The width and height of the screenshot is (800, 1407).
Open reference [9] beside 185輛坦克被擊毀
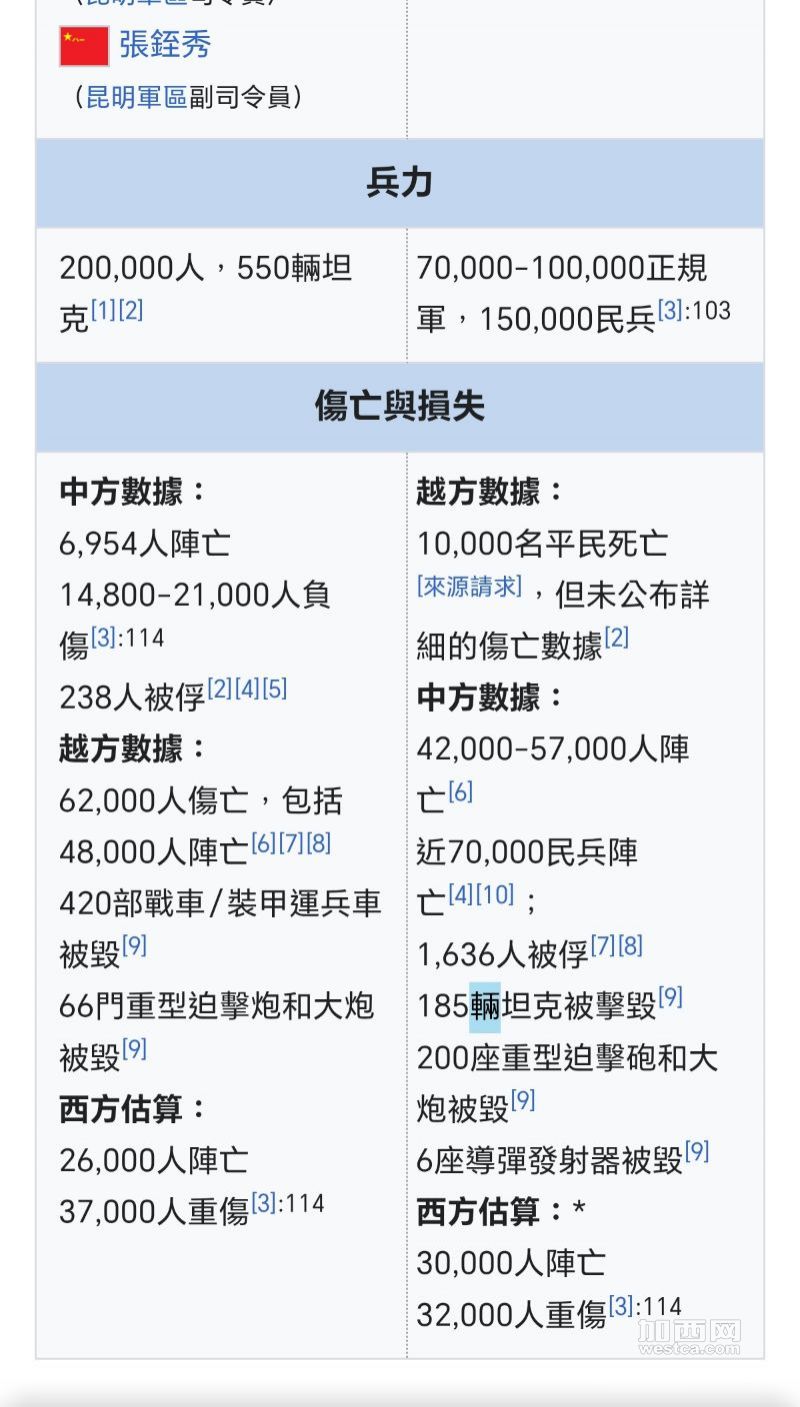[x=670, y=996]
